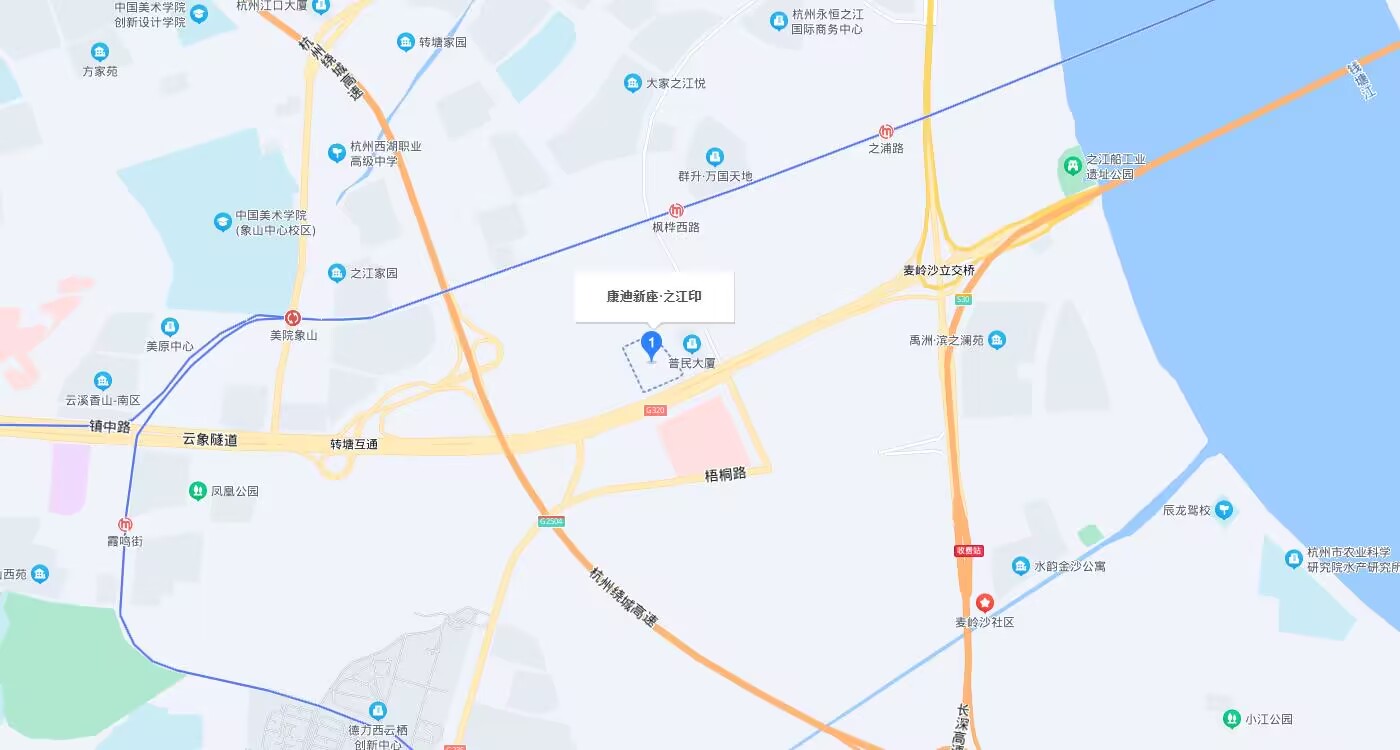Select the 枫桦西路 metro station icon

coord(677,210)
